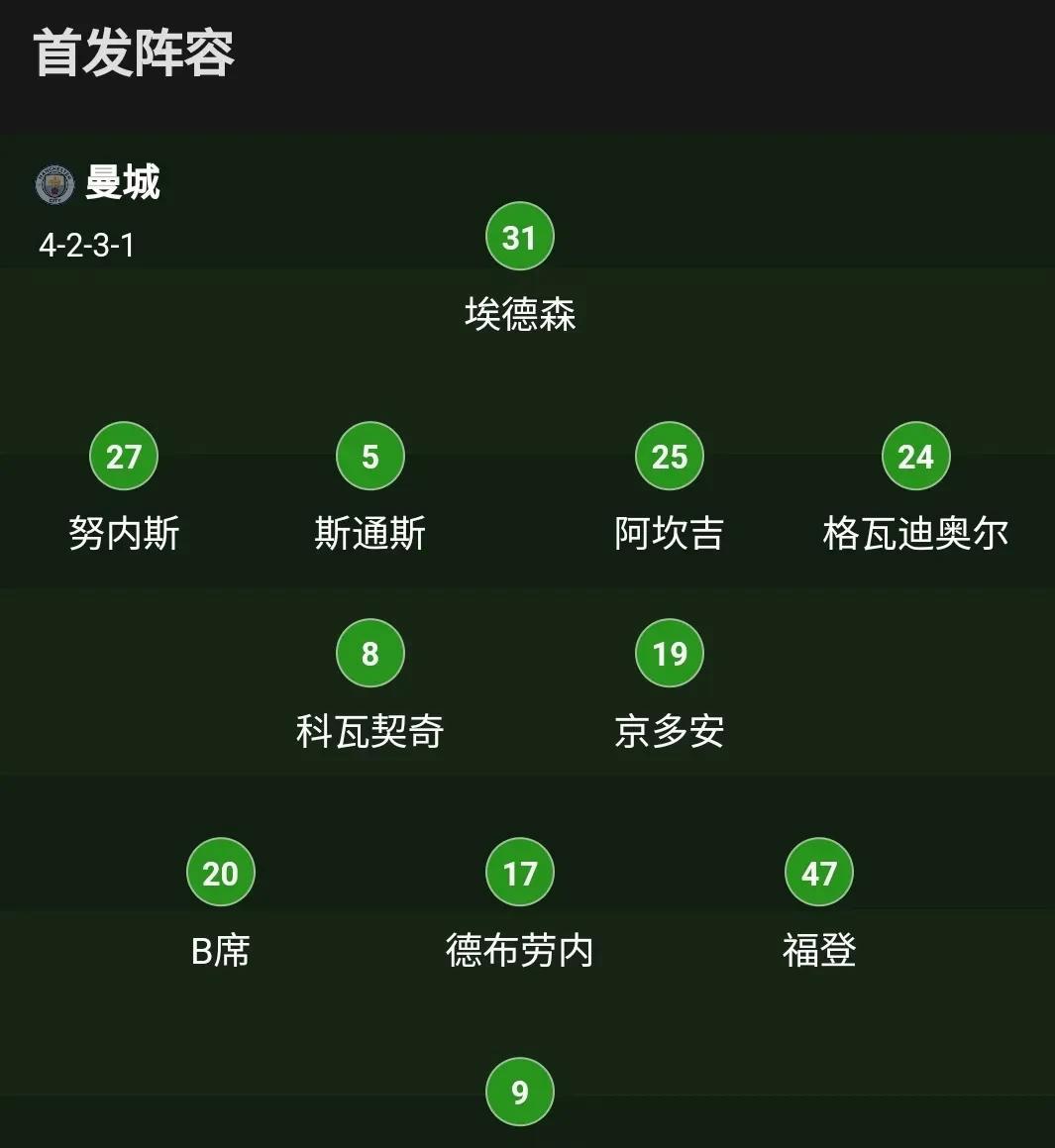View player 格瓦迪奥尔, number 24
The height and width of the screenshot is (1148, 1055).
coord(915,457)
